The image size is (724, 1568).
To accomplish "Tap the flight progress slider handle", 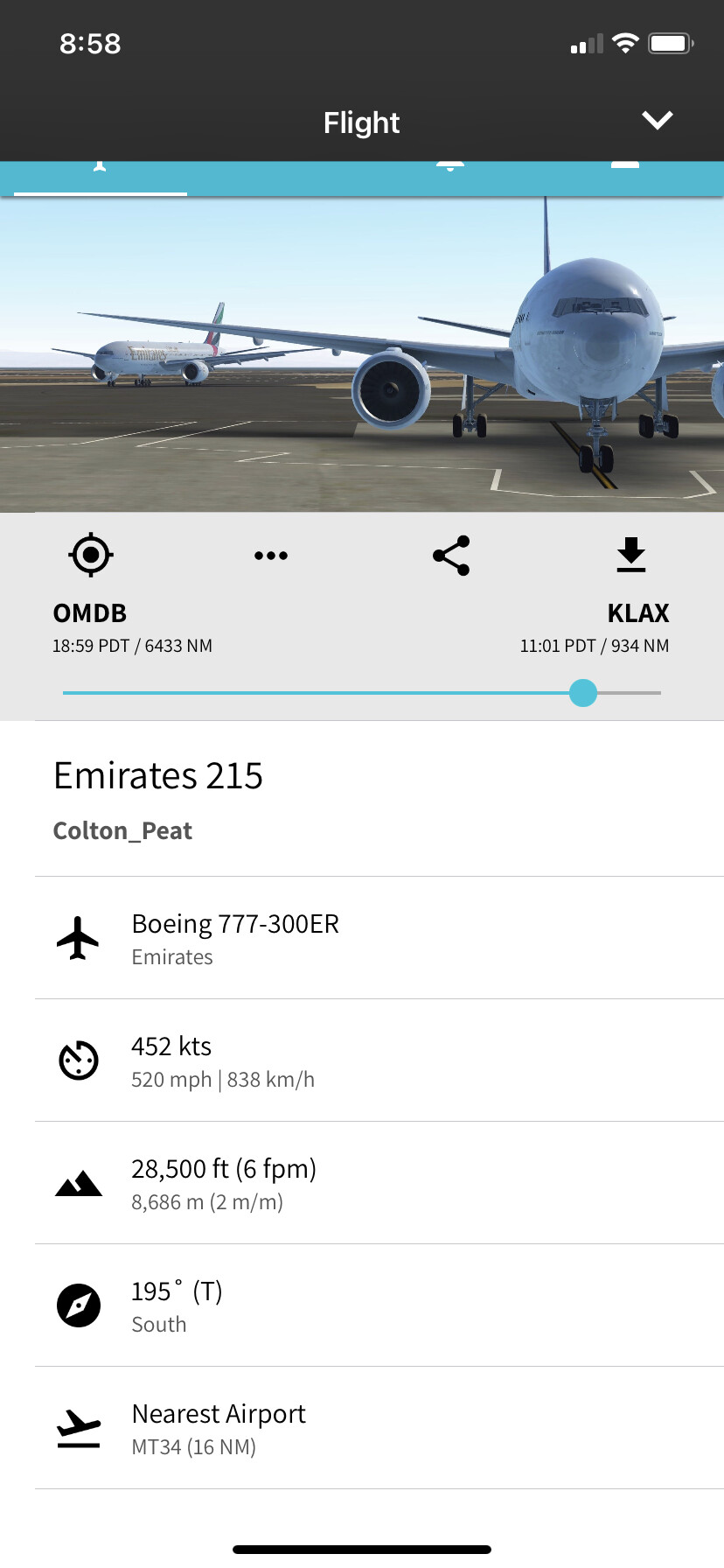I will (583, 693).
